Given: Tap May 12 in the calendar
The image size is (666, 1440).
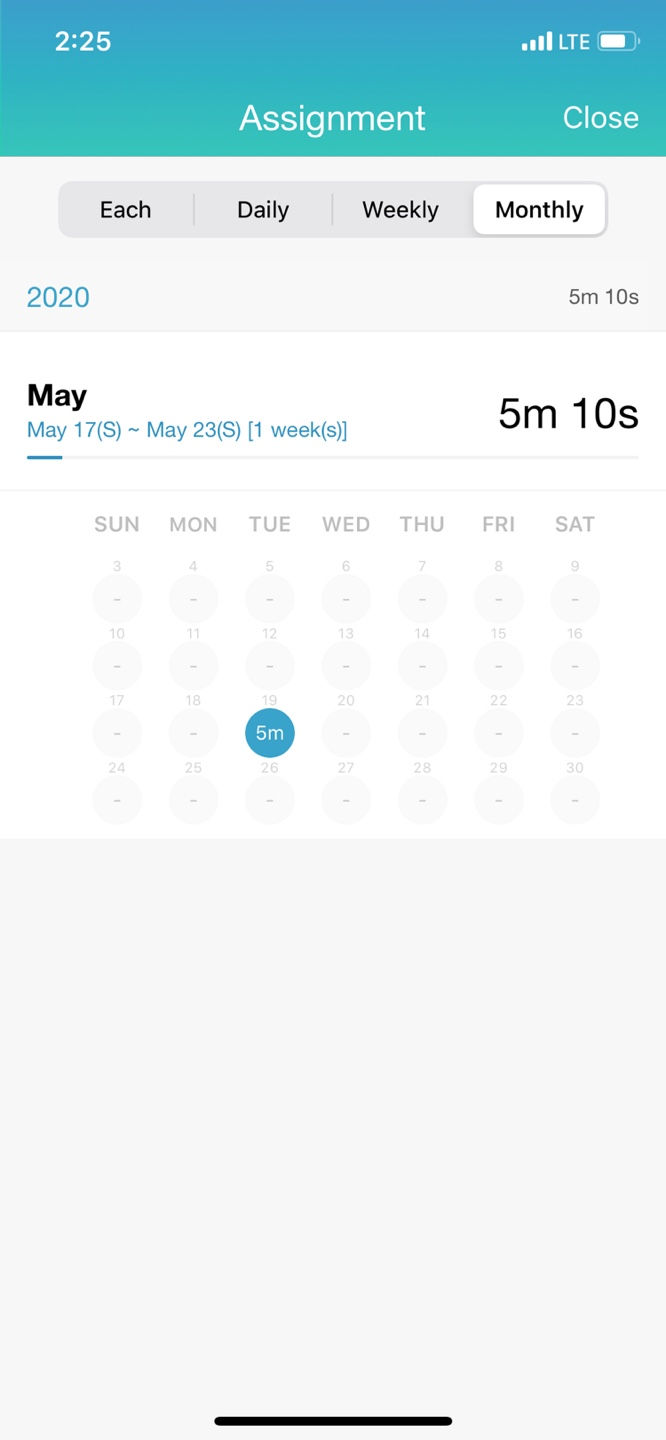Looking at the screenshot, I should [x=270, y=666].
